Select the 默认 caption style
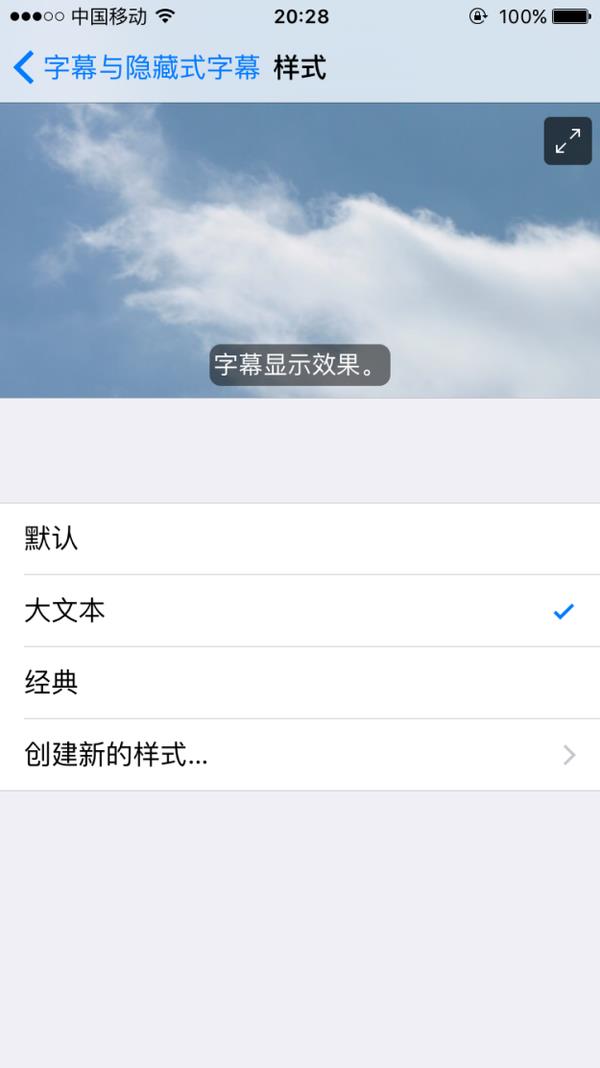The height and width of the screenshot is (1068, 600). point(300,539)
